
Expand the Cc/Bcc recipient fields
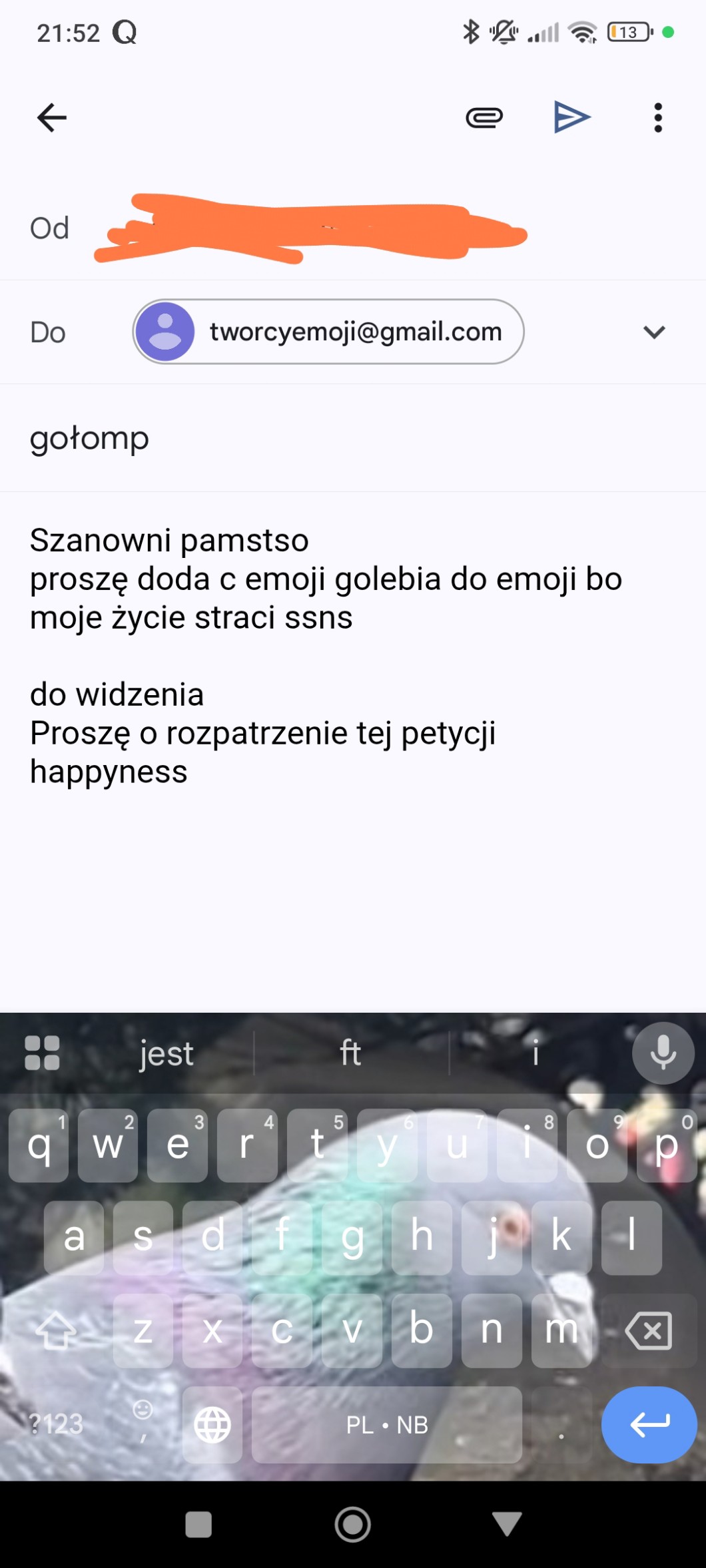click(x=654, y=332)
